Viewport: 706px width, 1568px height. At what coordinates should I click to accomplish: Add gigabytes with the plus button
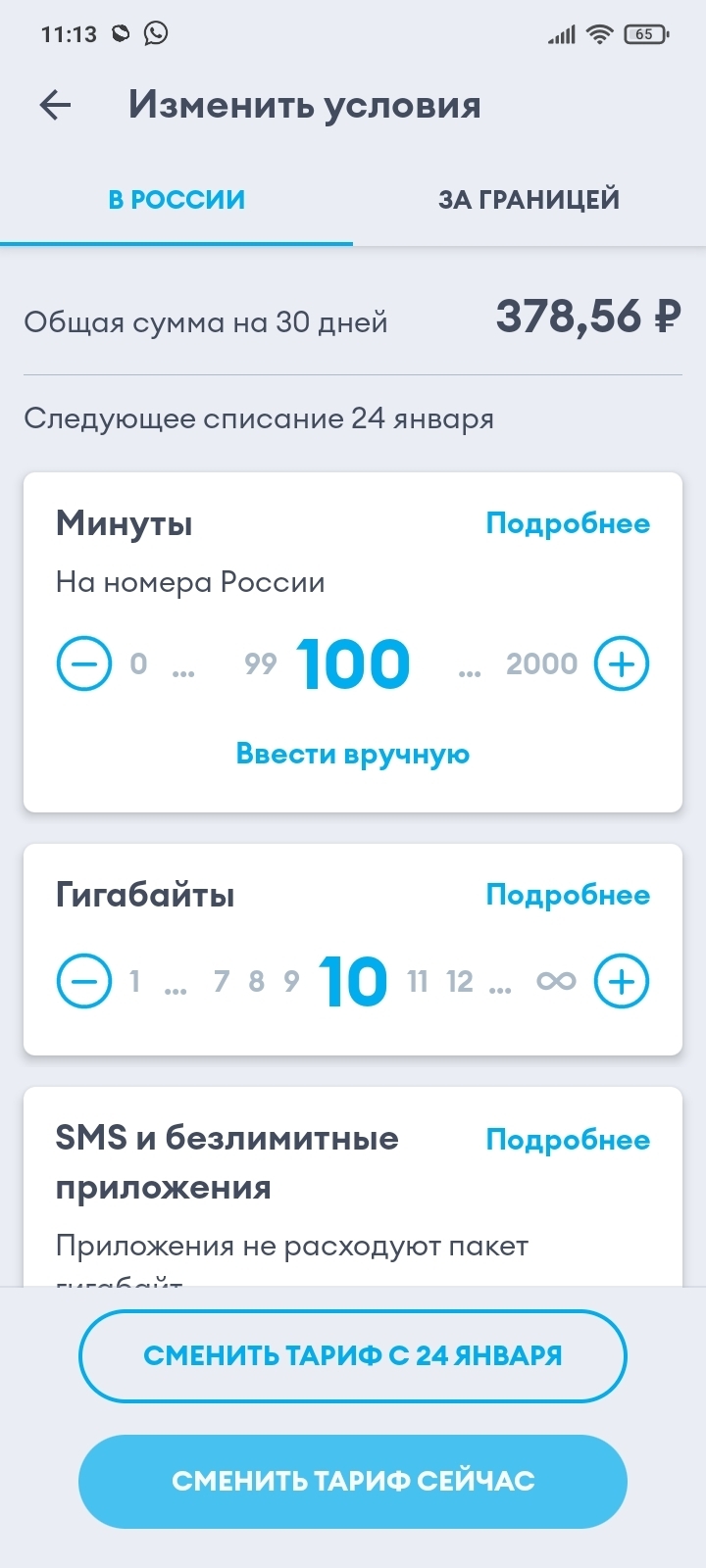tap(622, 981)
